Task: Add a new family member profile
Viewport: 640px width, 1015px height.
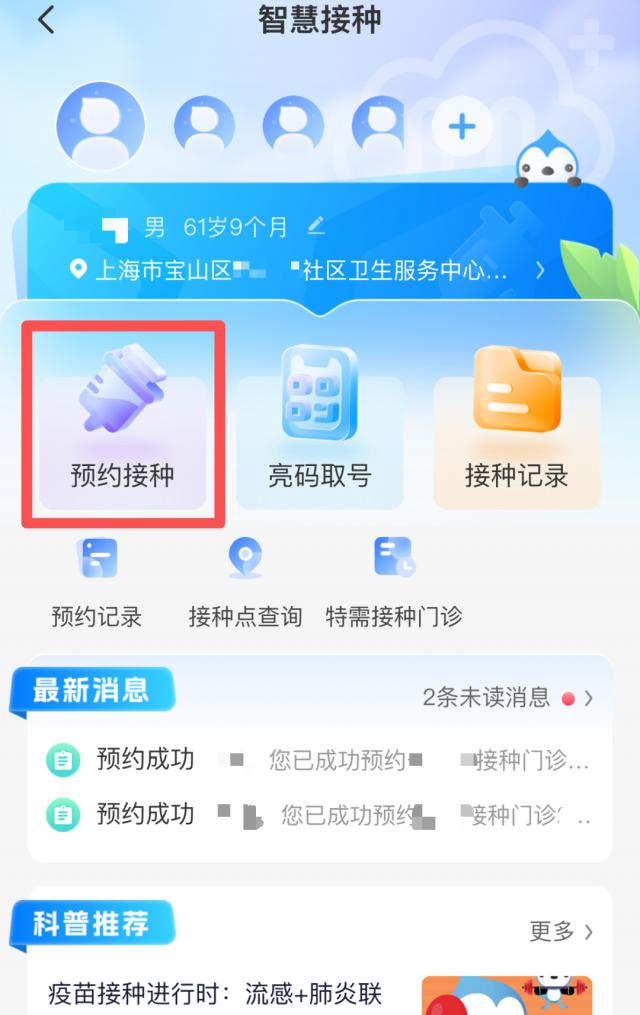Action: (461, 127)
